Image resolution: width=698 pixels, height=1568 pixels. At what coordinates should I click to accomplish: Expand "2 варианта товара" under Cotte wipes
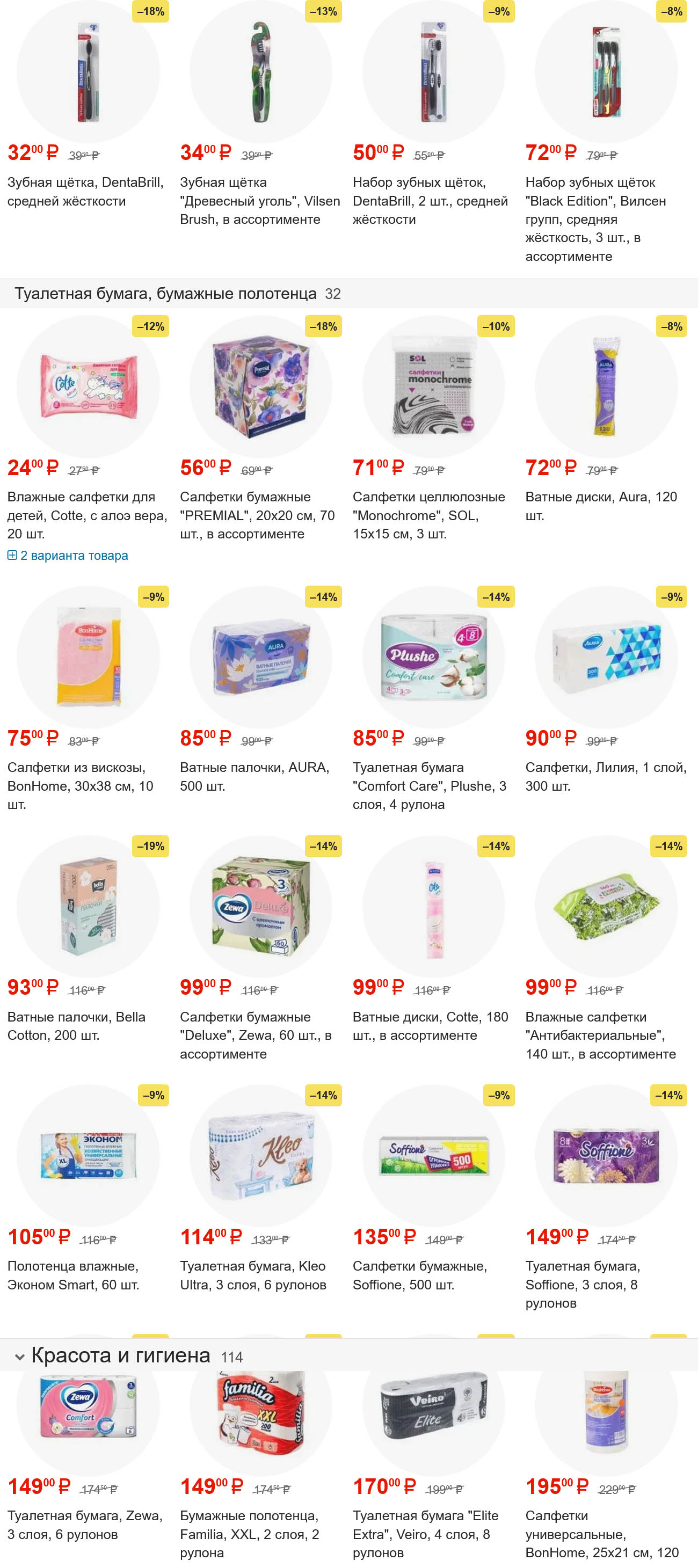coord(74,555)
